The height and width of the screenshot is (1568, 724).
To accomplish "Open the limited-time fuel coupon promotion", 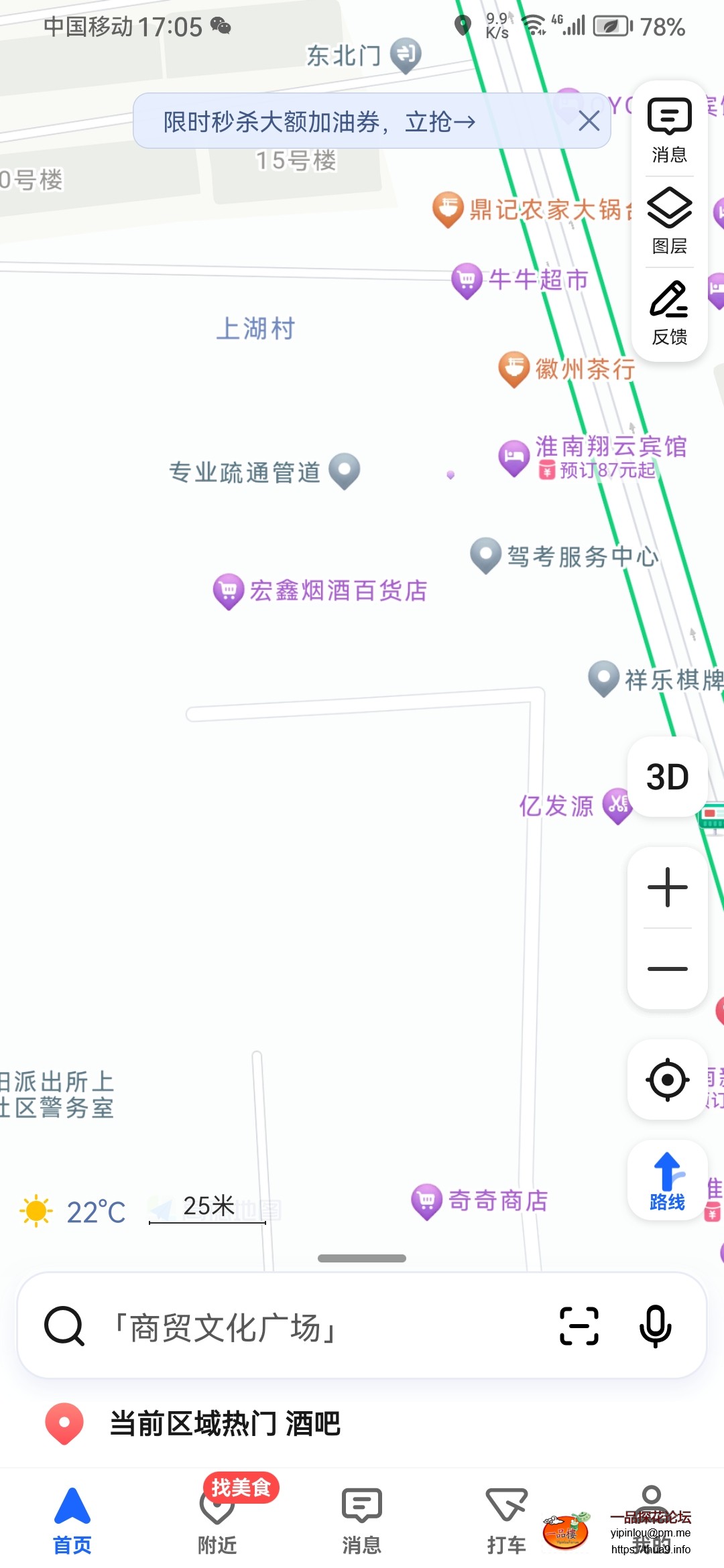I will pyautogui.click(x=319, y=121).
